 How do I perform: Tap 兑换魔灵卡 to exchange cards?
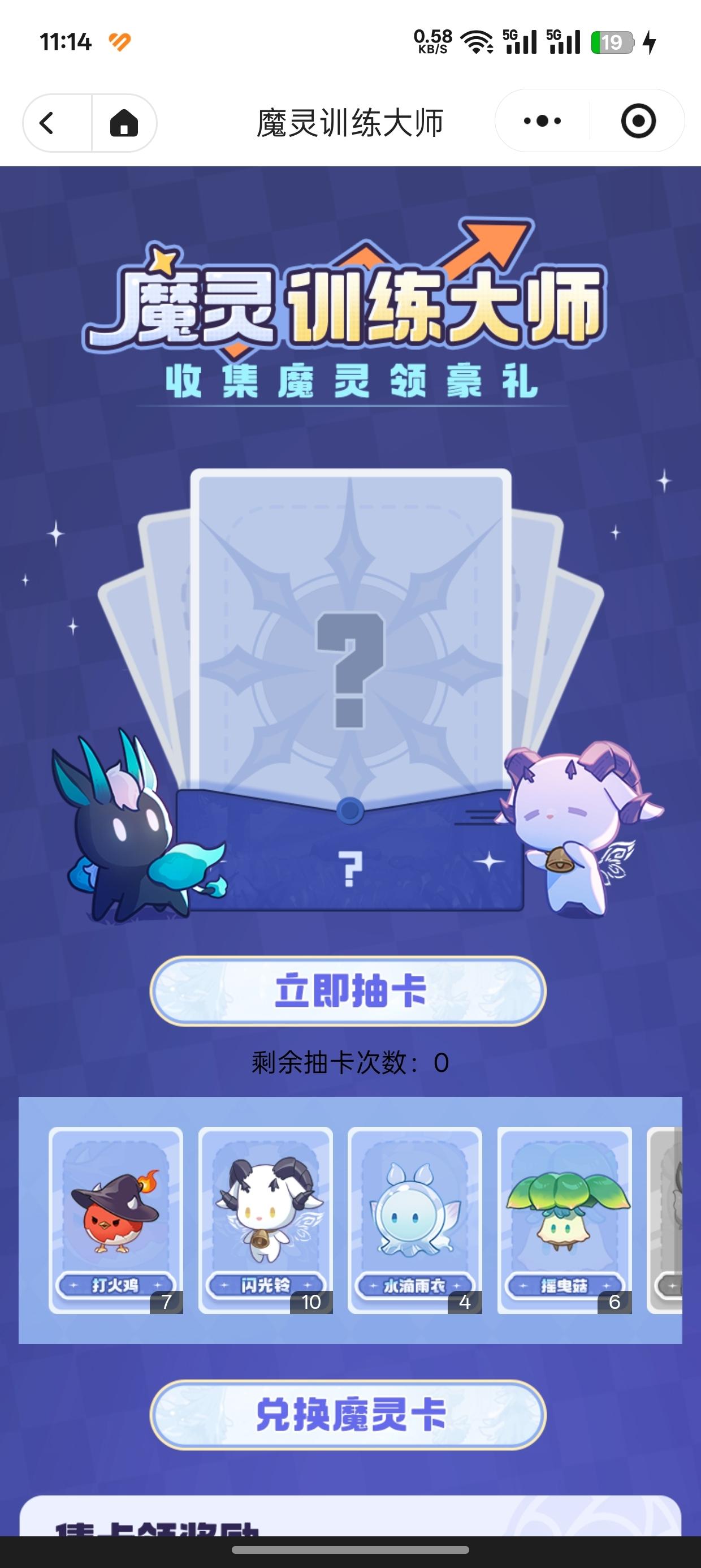pos(348,1415)
